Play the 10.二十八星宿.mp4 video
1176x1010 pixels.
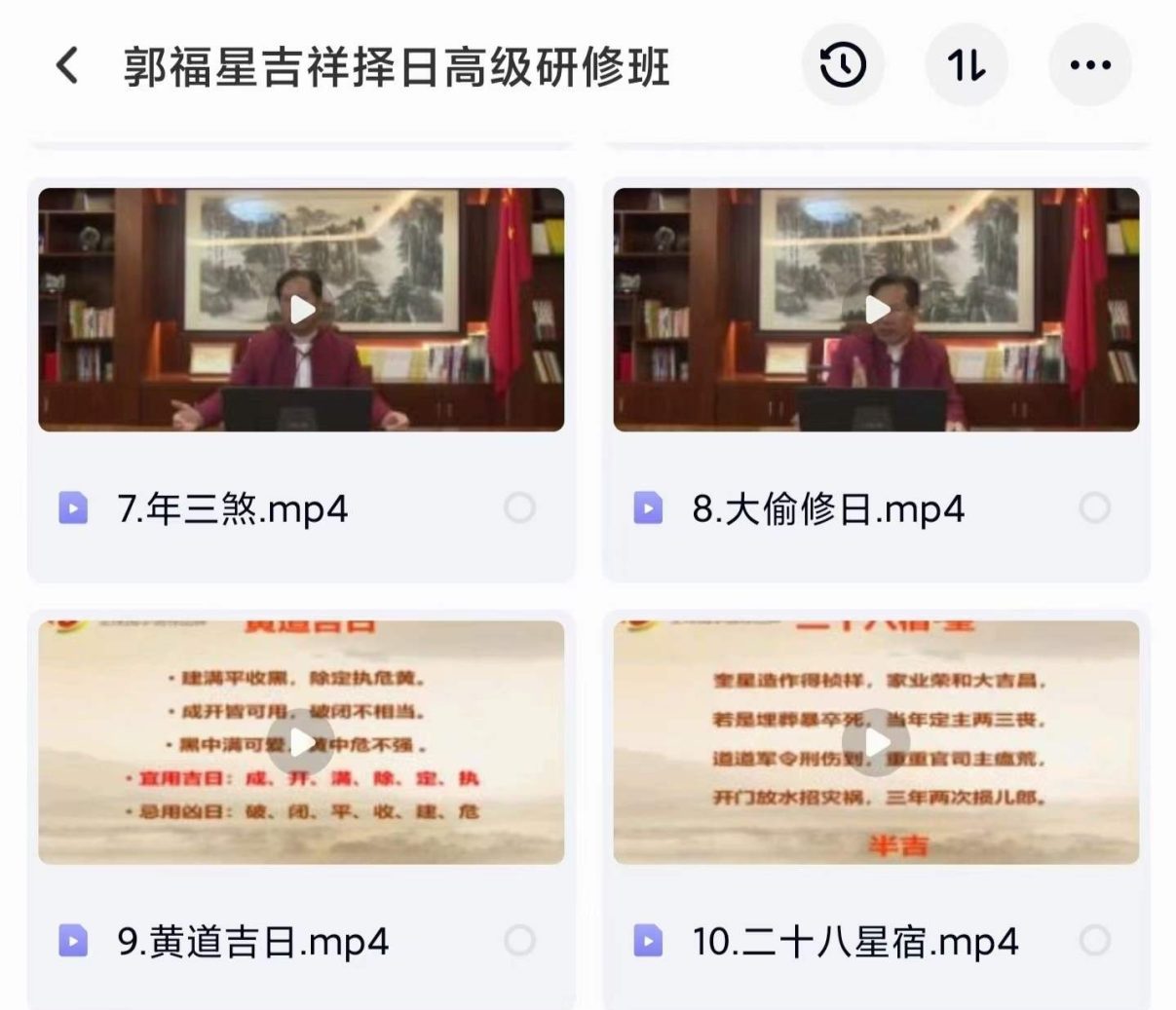[876, 742]
